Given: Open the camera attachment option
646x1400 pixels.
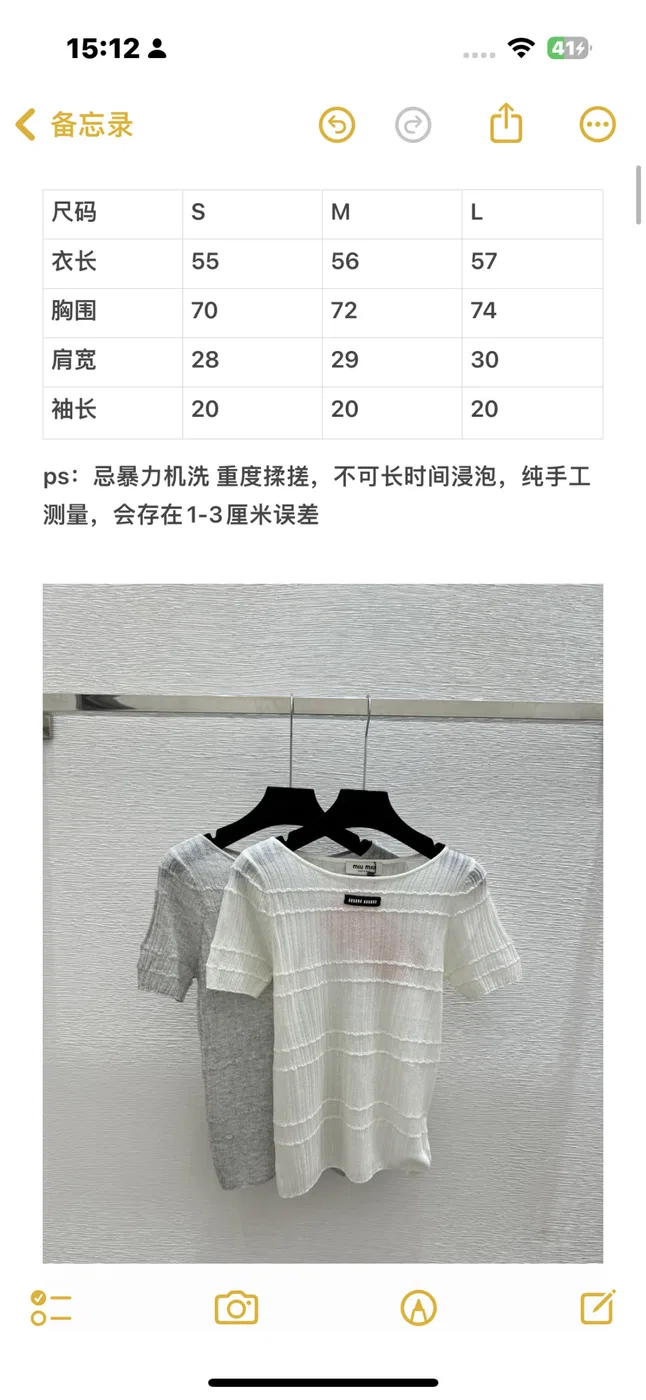Looking at the screenshot, I should coord(237,1307).
